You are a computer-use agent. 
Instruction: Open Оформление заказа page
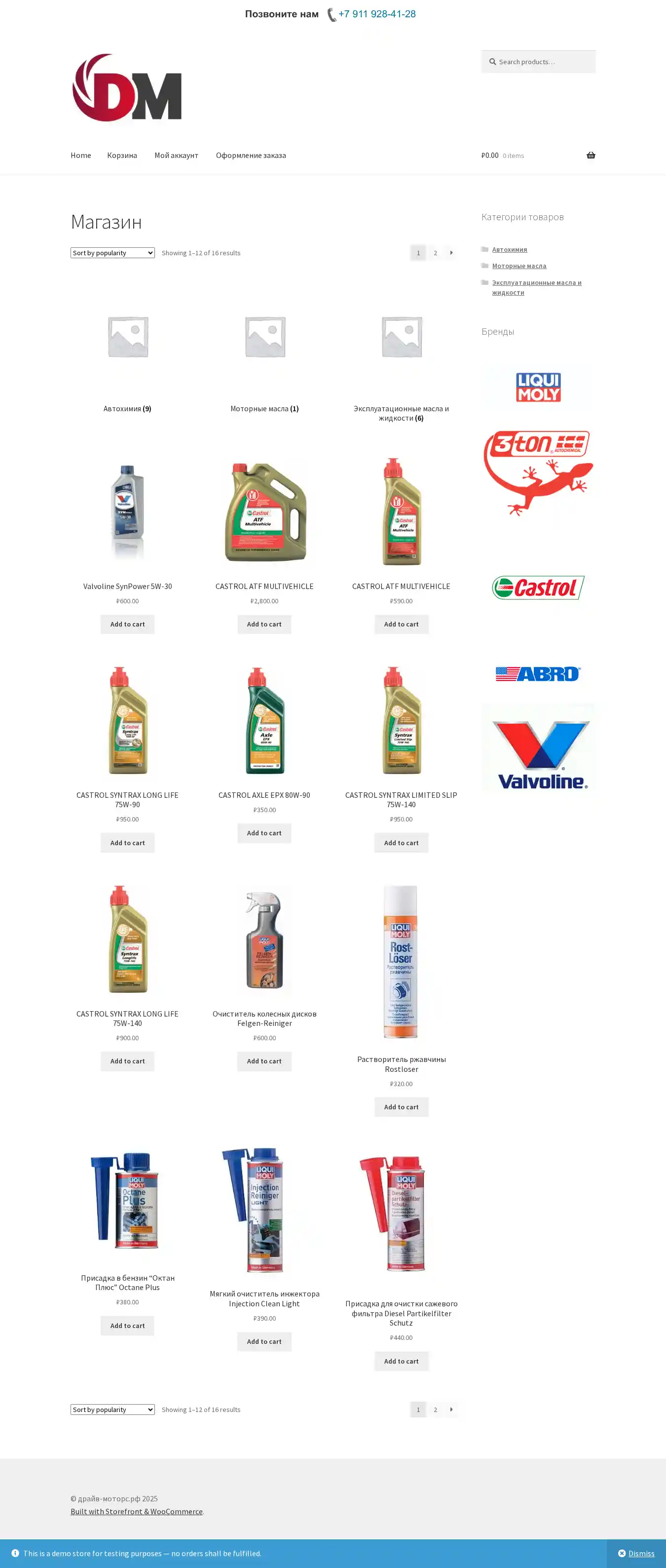click(251, 155)
